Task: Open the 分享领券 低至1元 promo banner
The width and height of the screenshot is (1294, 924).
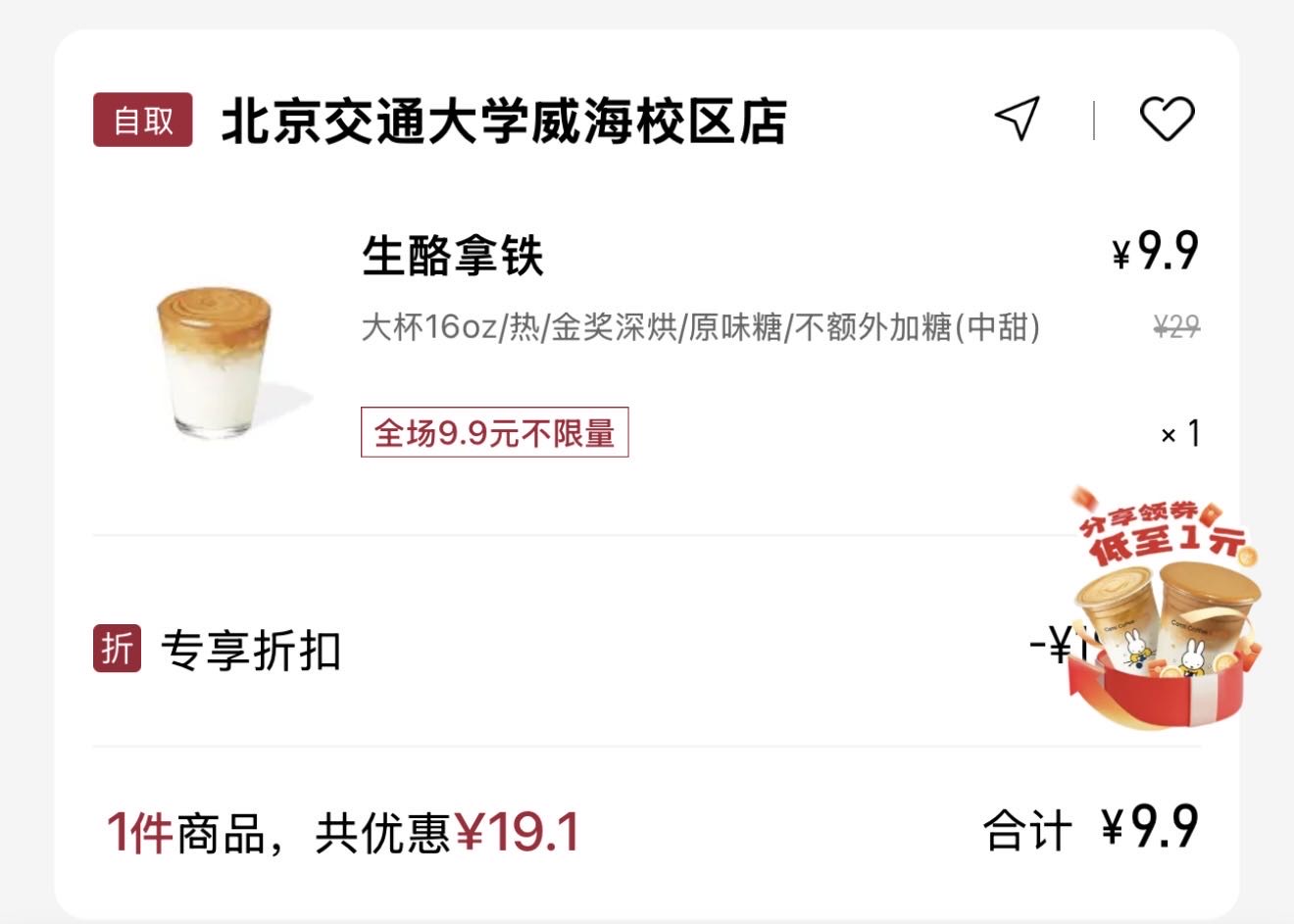Action: click(1163, 612)
